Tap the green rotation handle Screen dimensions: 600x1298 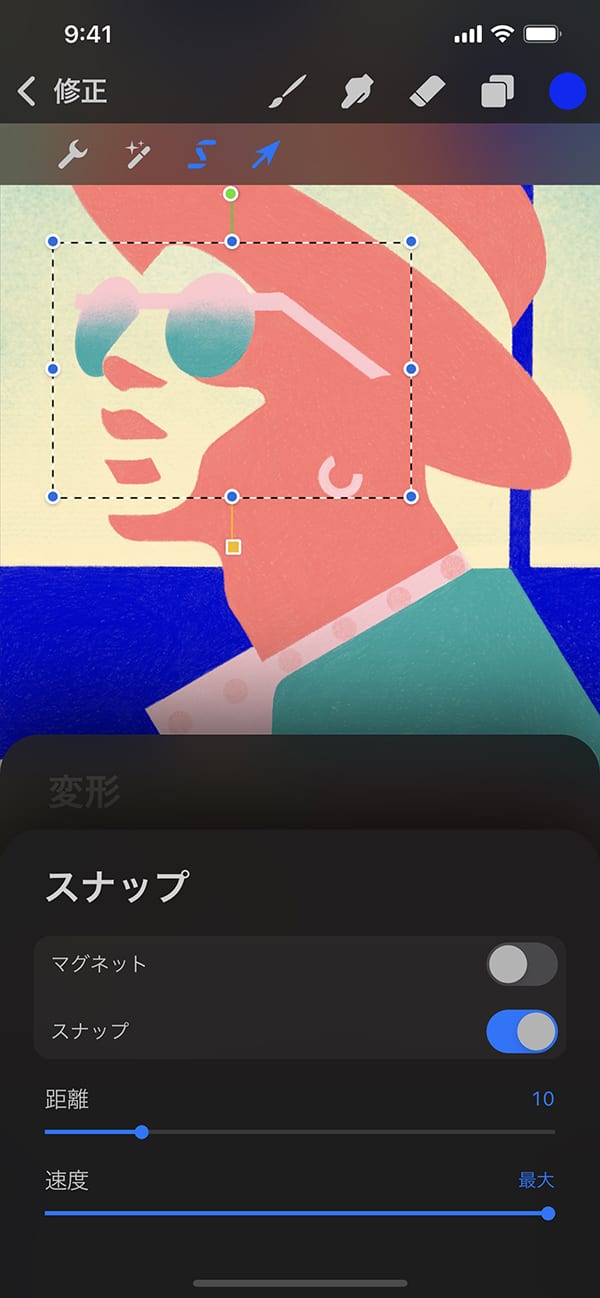231,193
